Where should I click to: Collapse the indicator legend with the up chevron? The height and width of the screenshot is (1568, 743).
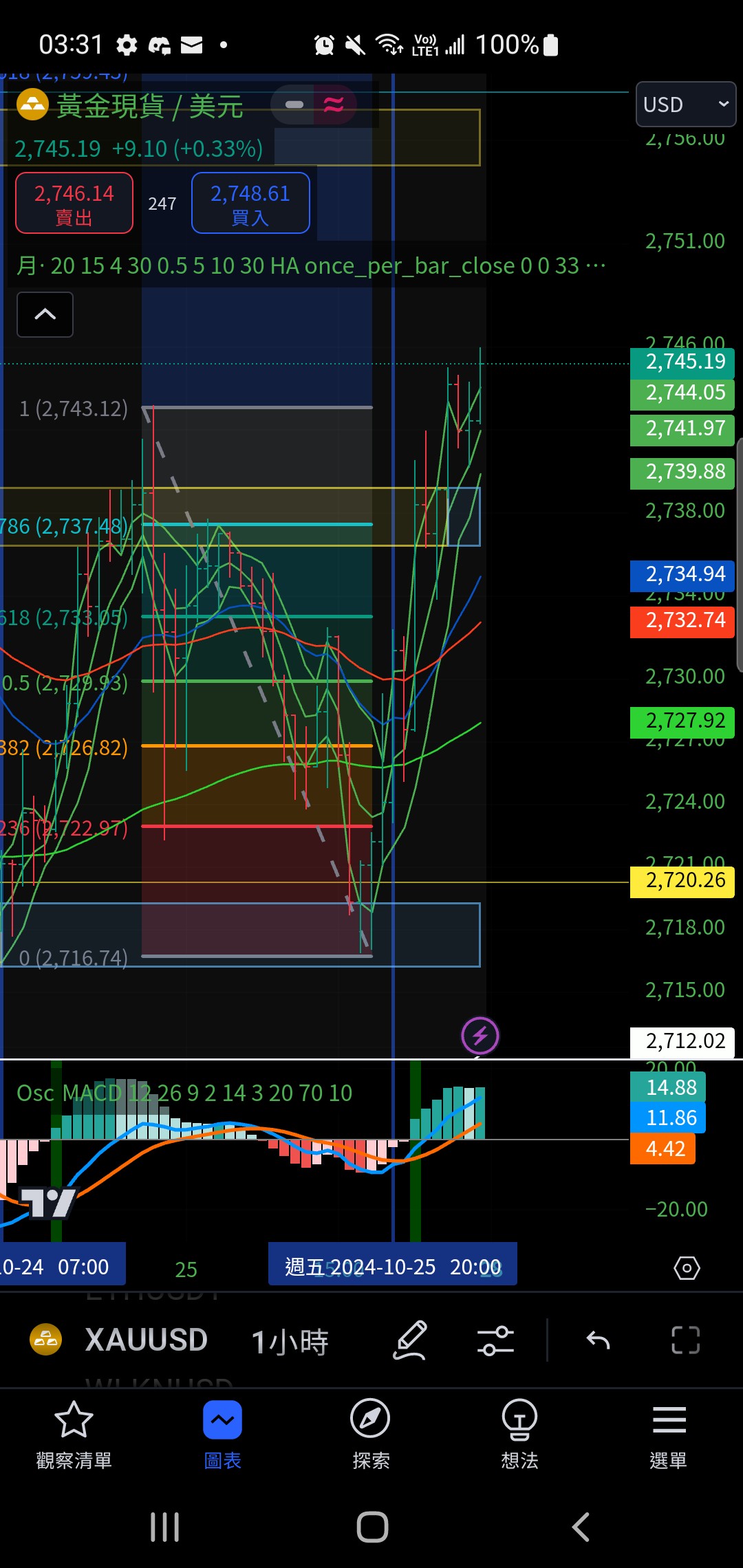(45, 314)
